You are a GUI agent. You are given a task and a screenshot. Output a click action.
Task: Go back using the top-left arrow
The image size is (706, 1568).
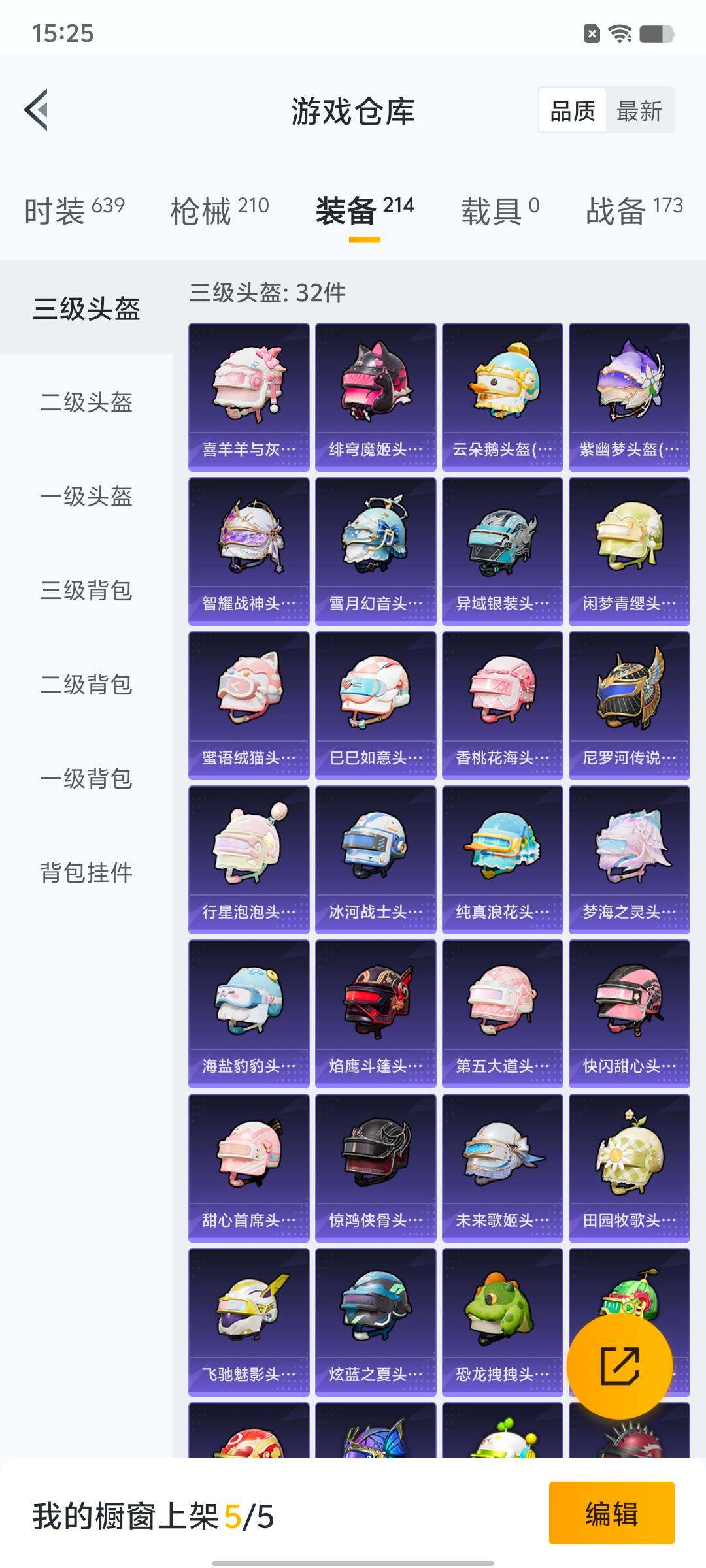coord(37,110)
